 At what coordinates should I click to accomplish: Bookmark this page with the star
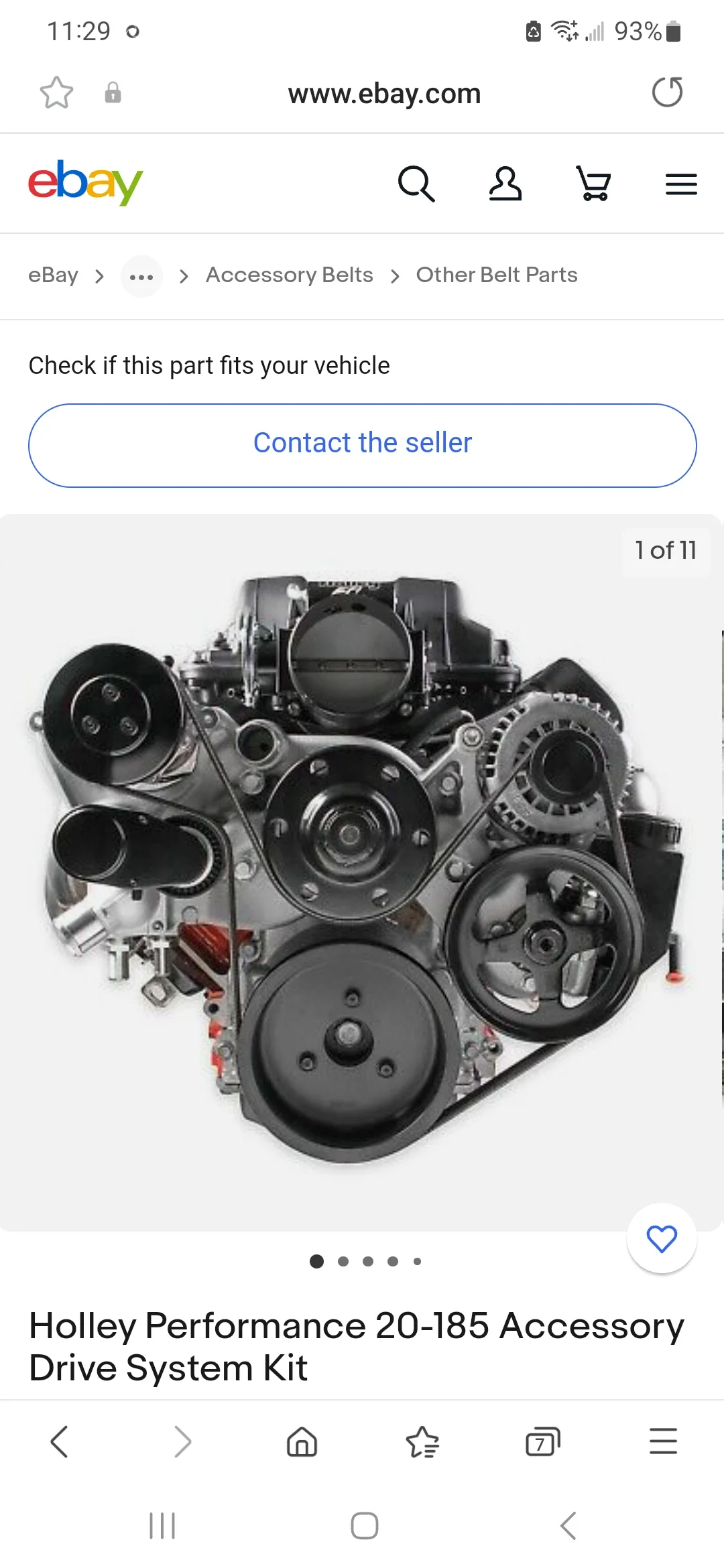pyautogui.click(x=57, y=92)
